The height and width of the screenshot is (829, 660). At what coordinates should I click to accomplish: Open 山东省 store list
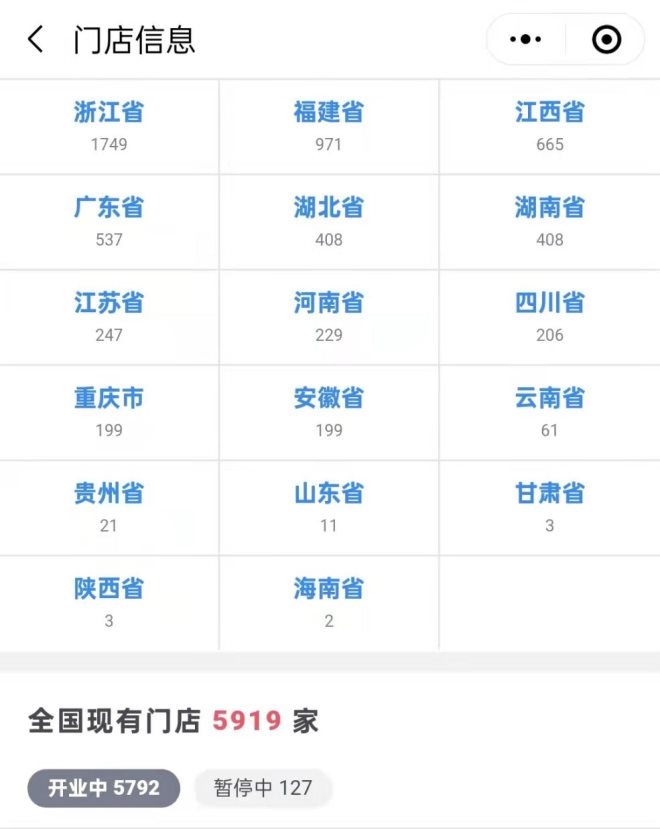point(329,507)
